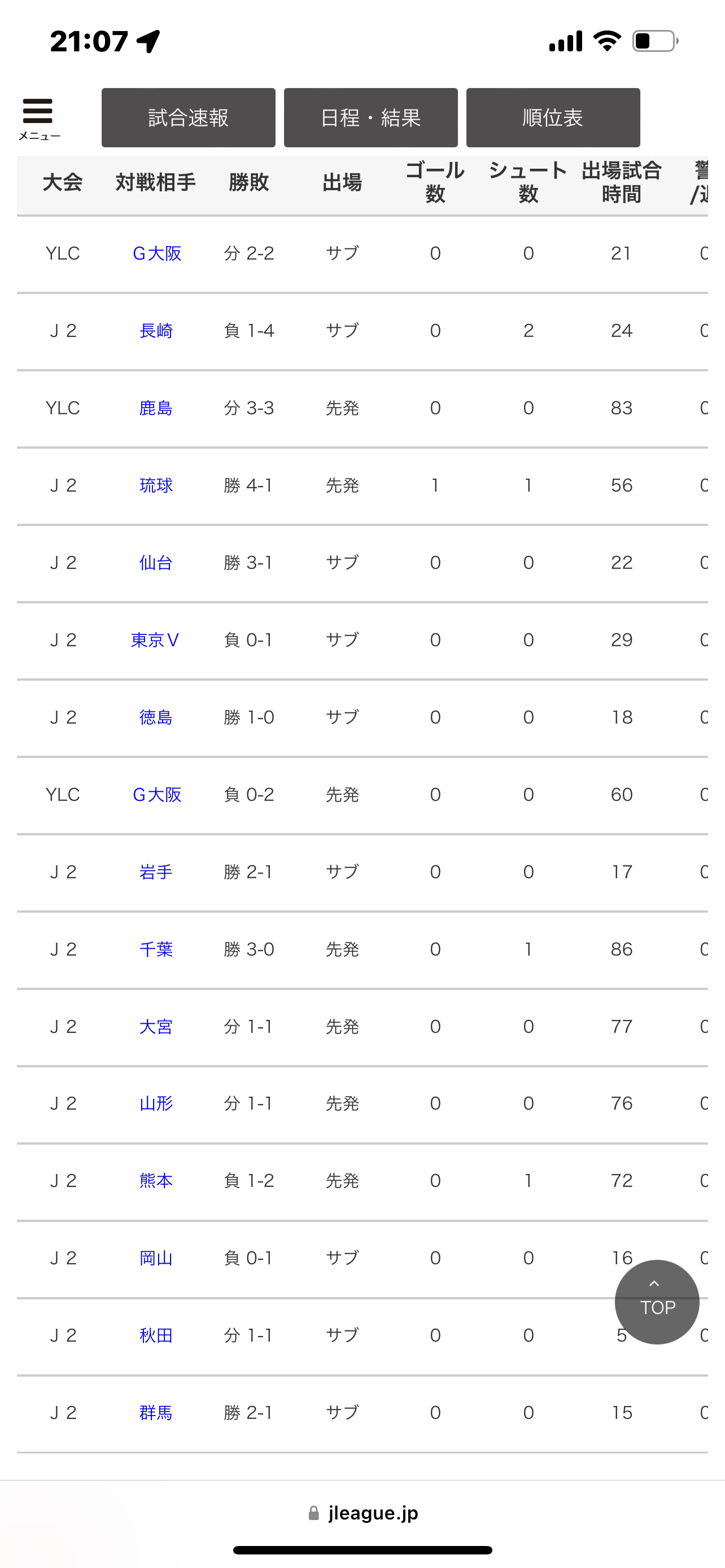Viewport: 725px width, 1568px height.
Task: Tap the 徳島 opponent link
Action: pyautogui.click(x=156, y=717)
